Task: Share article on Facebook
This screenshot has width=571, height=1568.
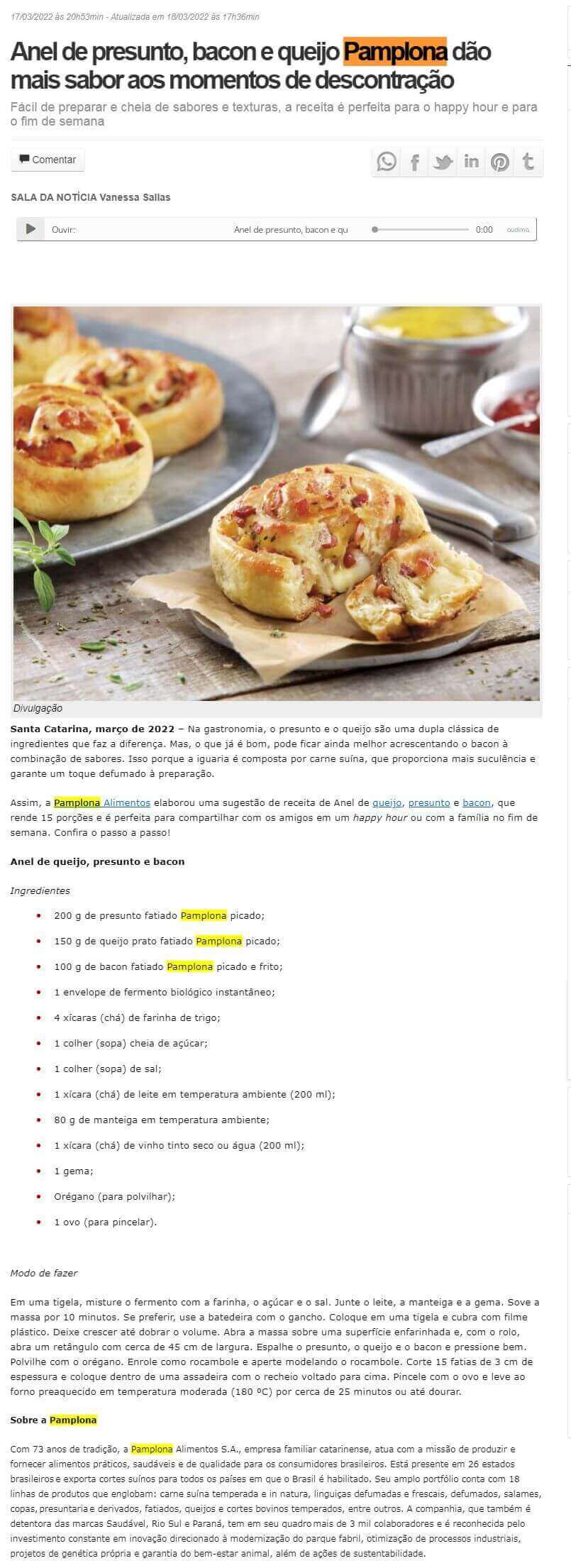Action: pos(415,162)
